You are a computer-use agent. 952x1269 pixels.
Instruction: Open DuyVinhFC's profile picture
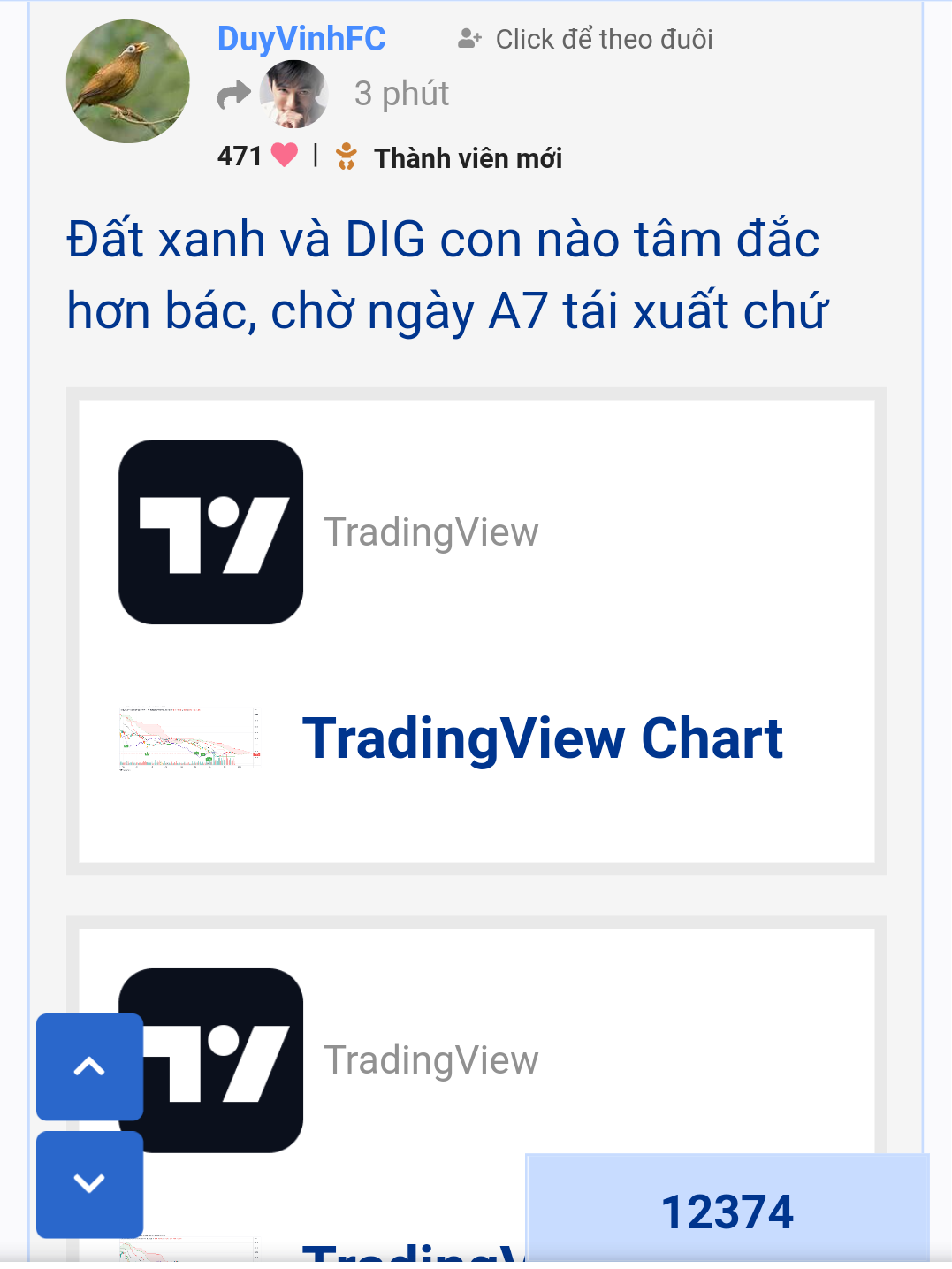pyautogui.click(x=128, y=81)
